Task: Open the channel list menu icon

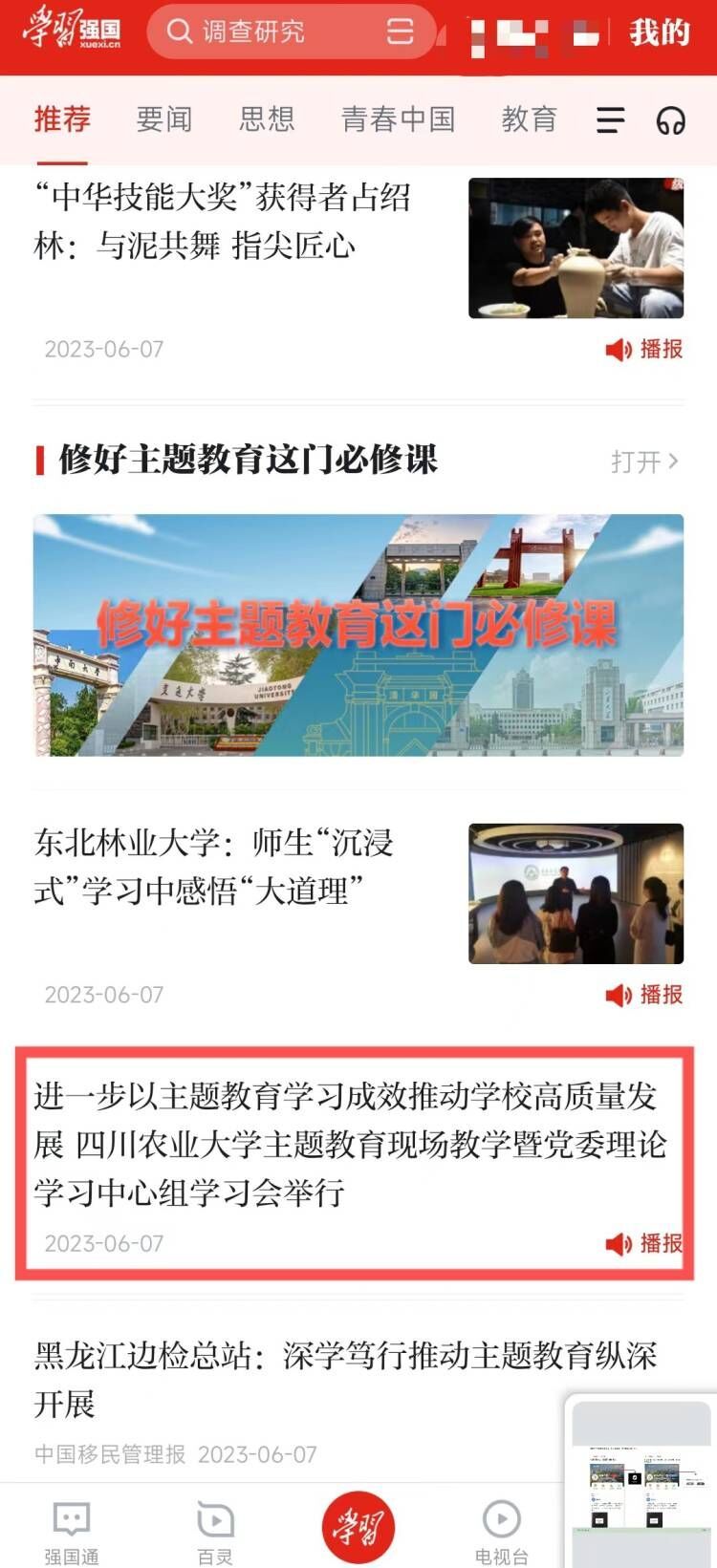Action: (x=610, y=120)
